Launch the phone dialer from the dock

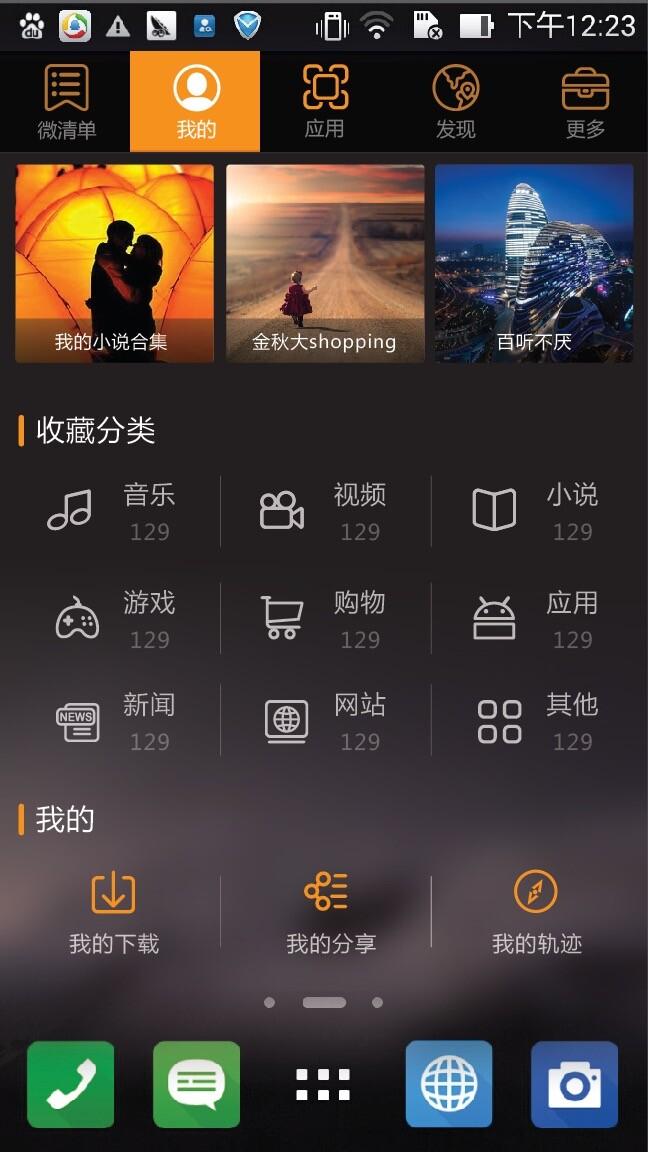point(70,1085)
